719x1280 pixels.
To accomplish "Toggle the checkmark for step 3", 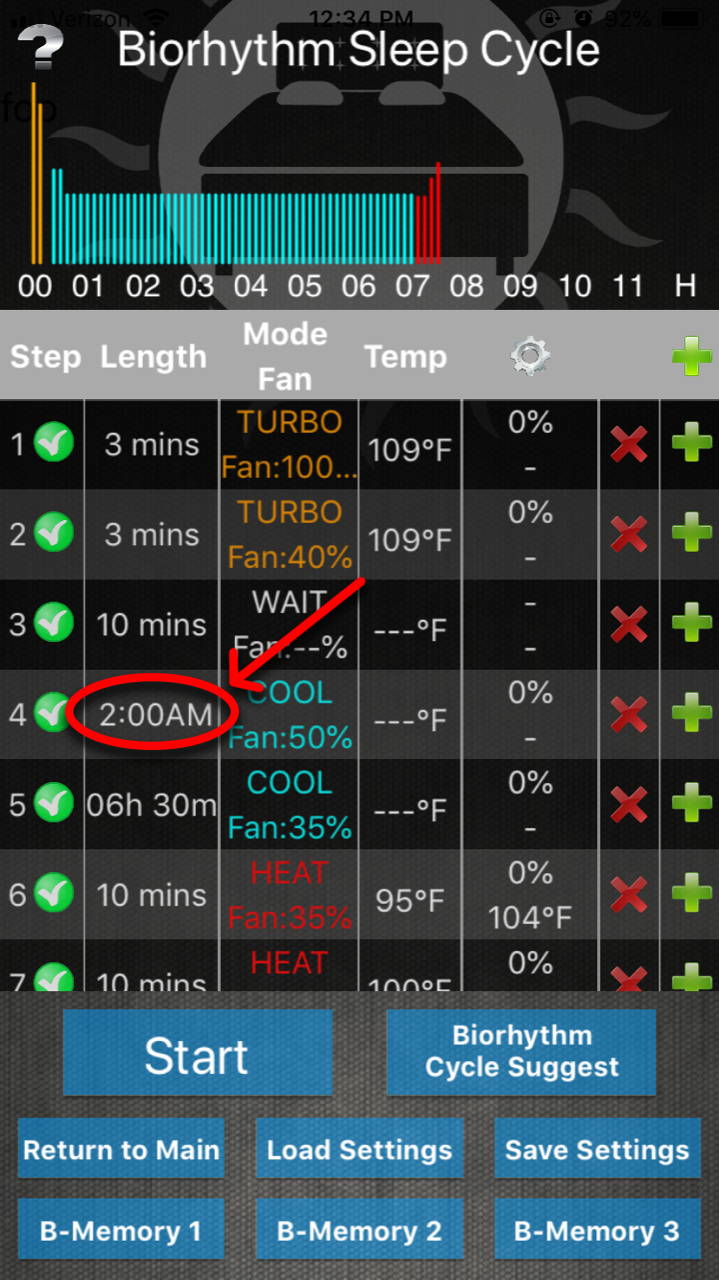I will (x=53, y=624).
